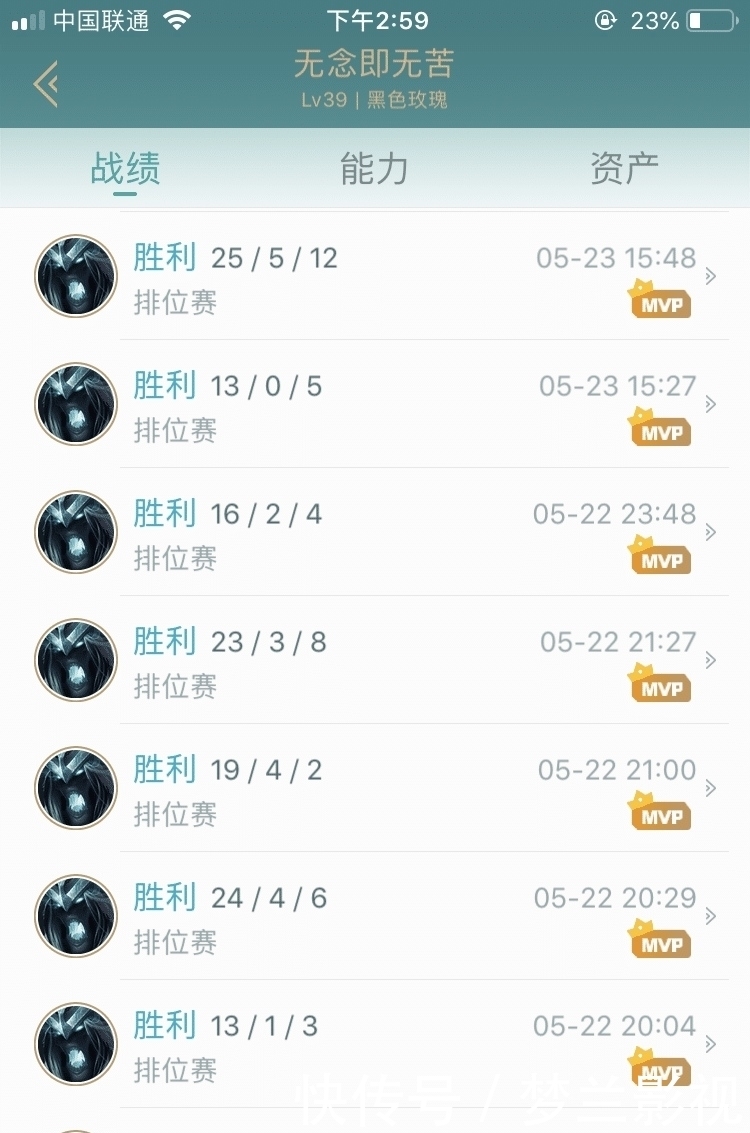Expand details of the 16/2/4 match
The image size is (750, 1133).
click(712, 532)
